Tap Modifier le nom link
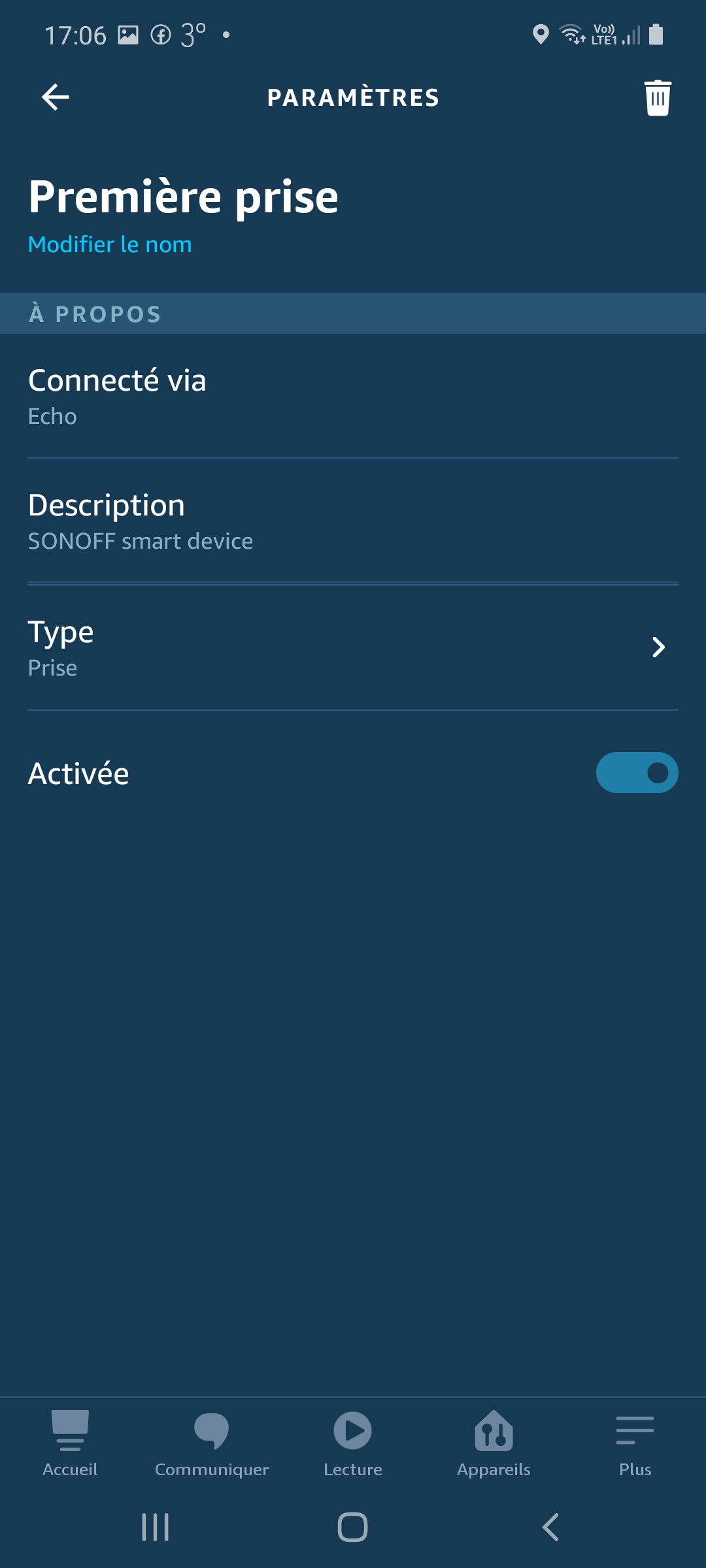Image resolution: width=706 pixels, height=1568 pixels. [110, 244]
